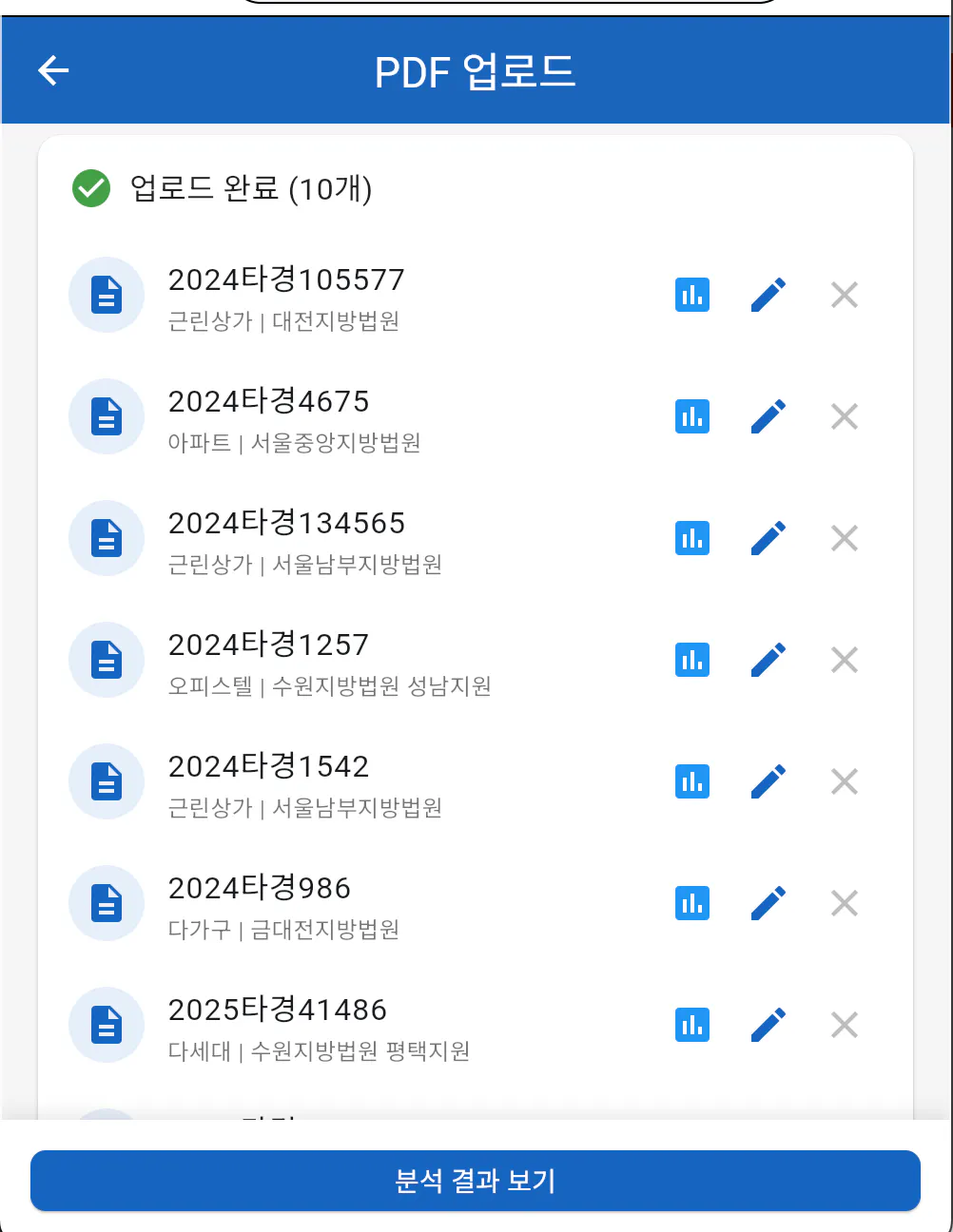
Task: Delete the 2025타경41486 item
Action: point(845,1025)
